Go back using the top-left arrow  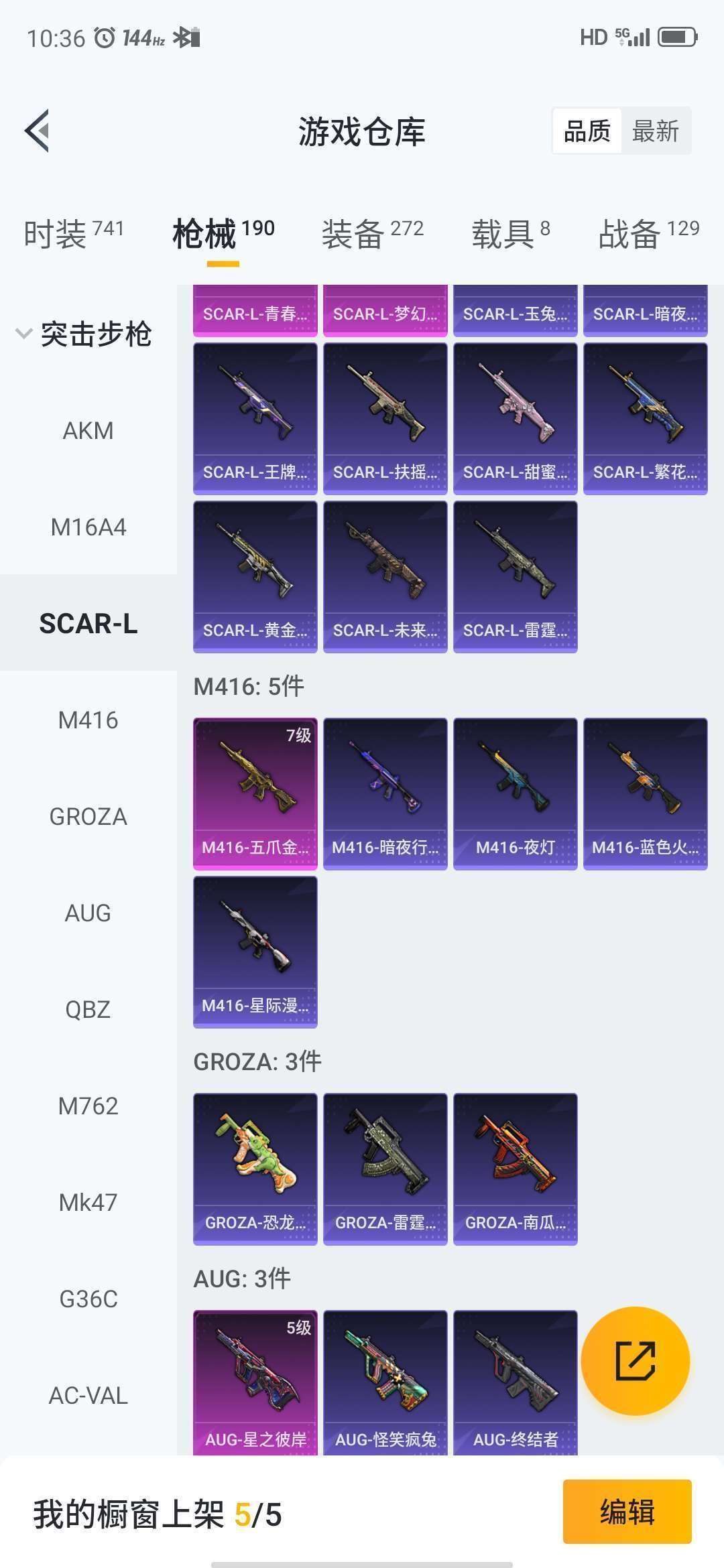[38, 131]
